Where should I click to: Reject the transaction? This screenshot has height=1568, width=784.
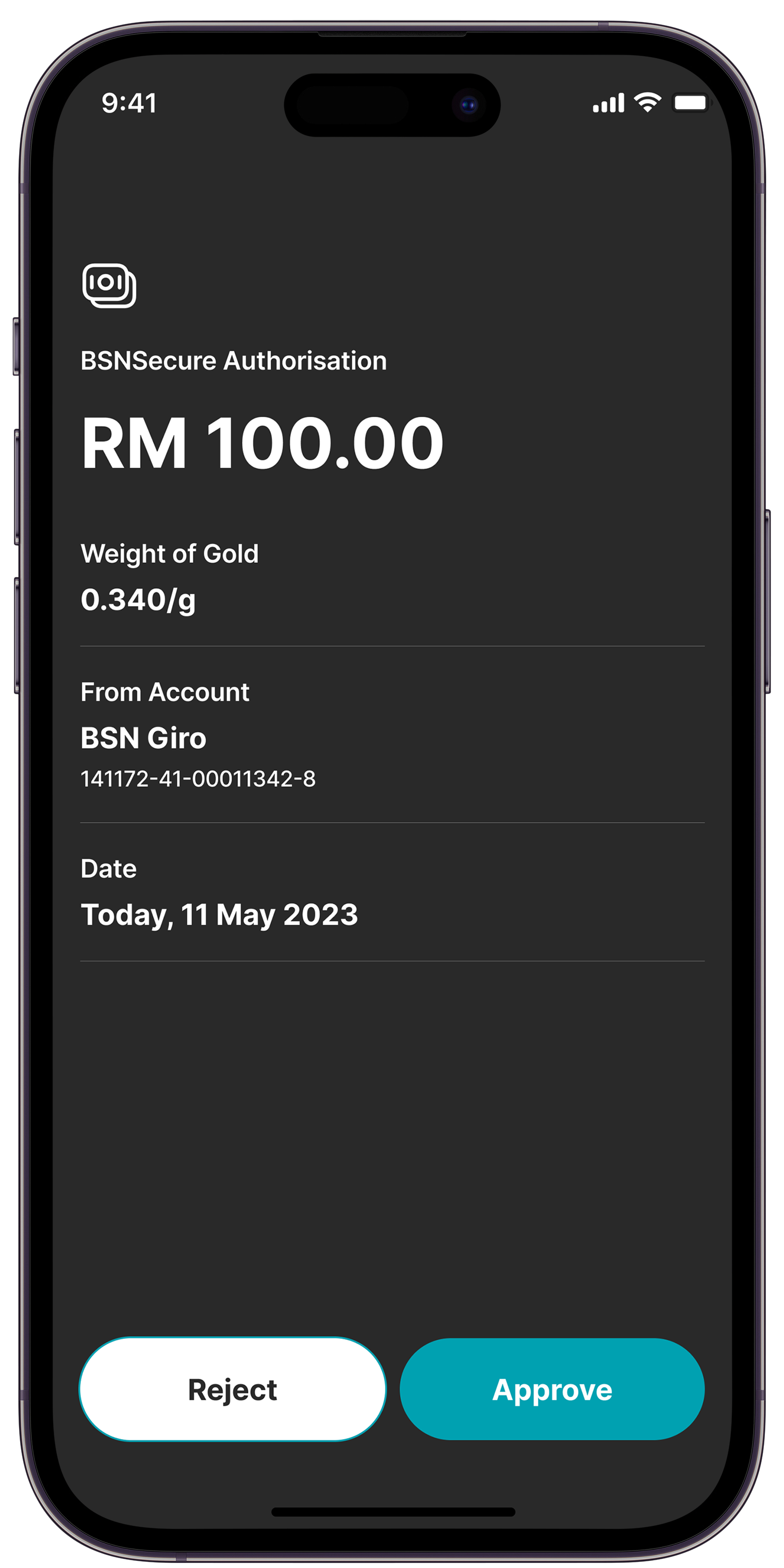pyautogui.click(x=232, y=1389)
